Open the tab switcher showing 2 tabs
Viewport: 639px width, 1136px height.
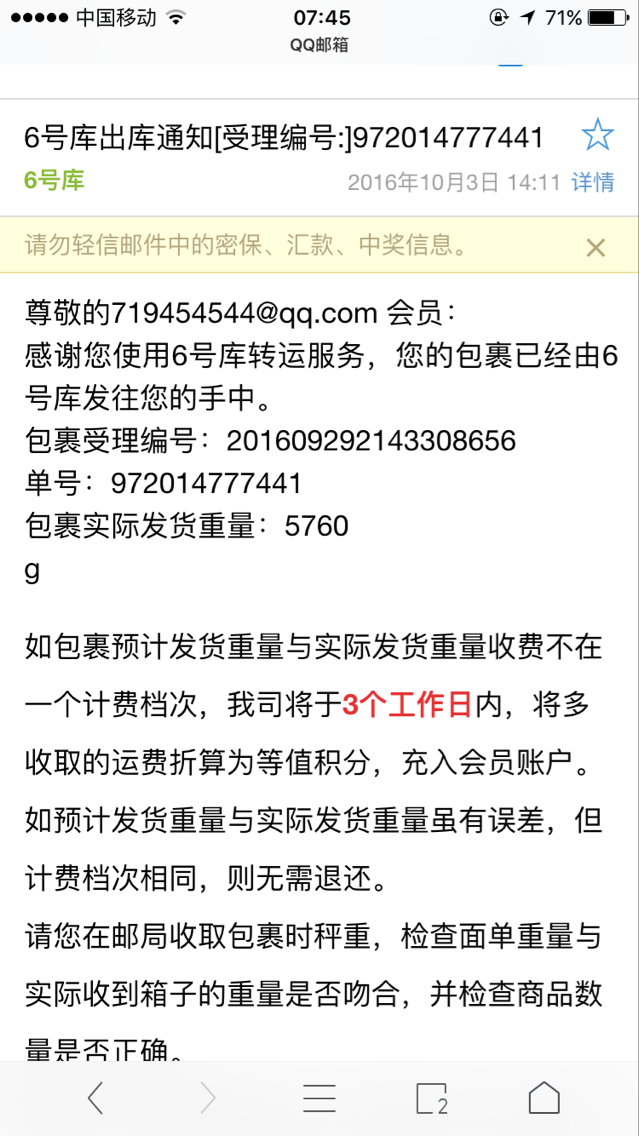pos(431,1098)
